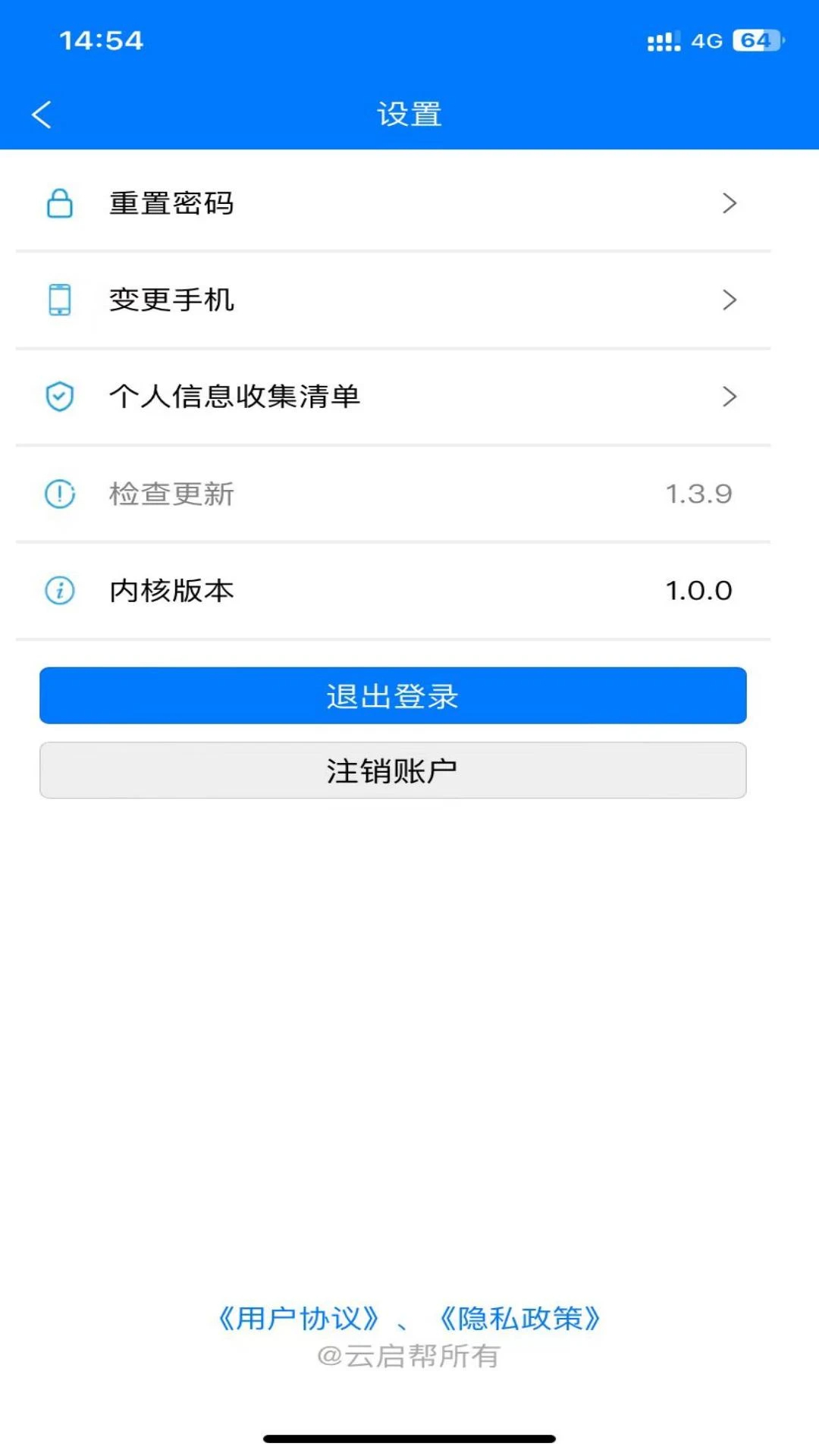
Task: Click the info icon next to 内核版本
Action: pyautogui.click(x=60, y=591)
